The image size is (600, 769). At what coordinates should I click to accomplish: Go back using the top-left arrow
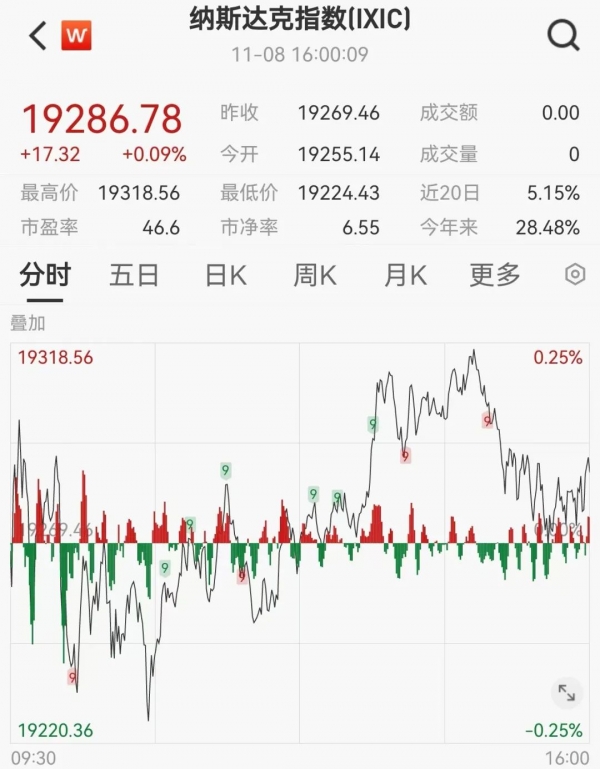pos(38,36)
